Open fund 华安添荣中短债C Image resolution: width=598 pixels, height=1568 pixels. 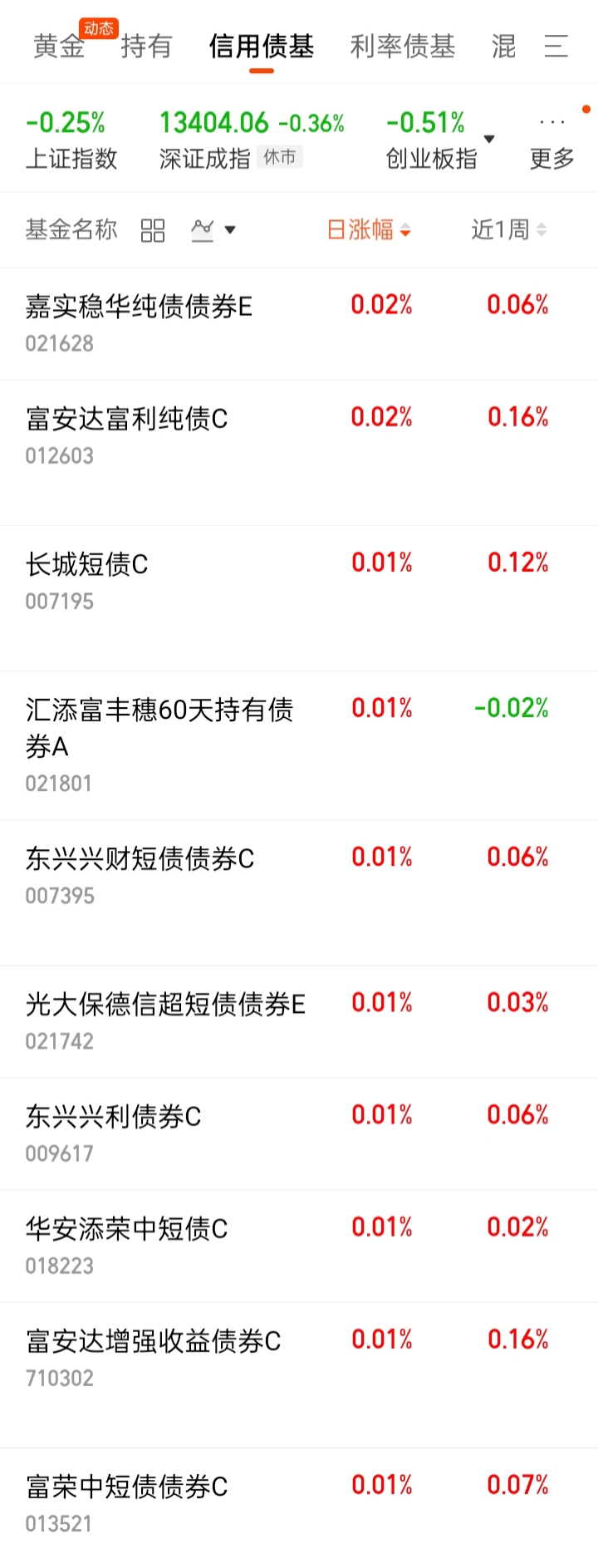coord(126,1229)
